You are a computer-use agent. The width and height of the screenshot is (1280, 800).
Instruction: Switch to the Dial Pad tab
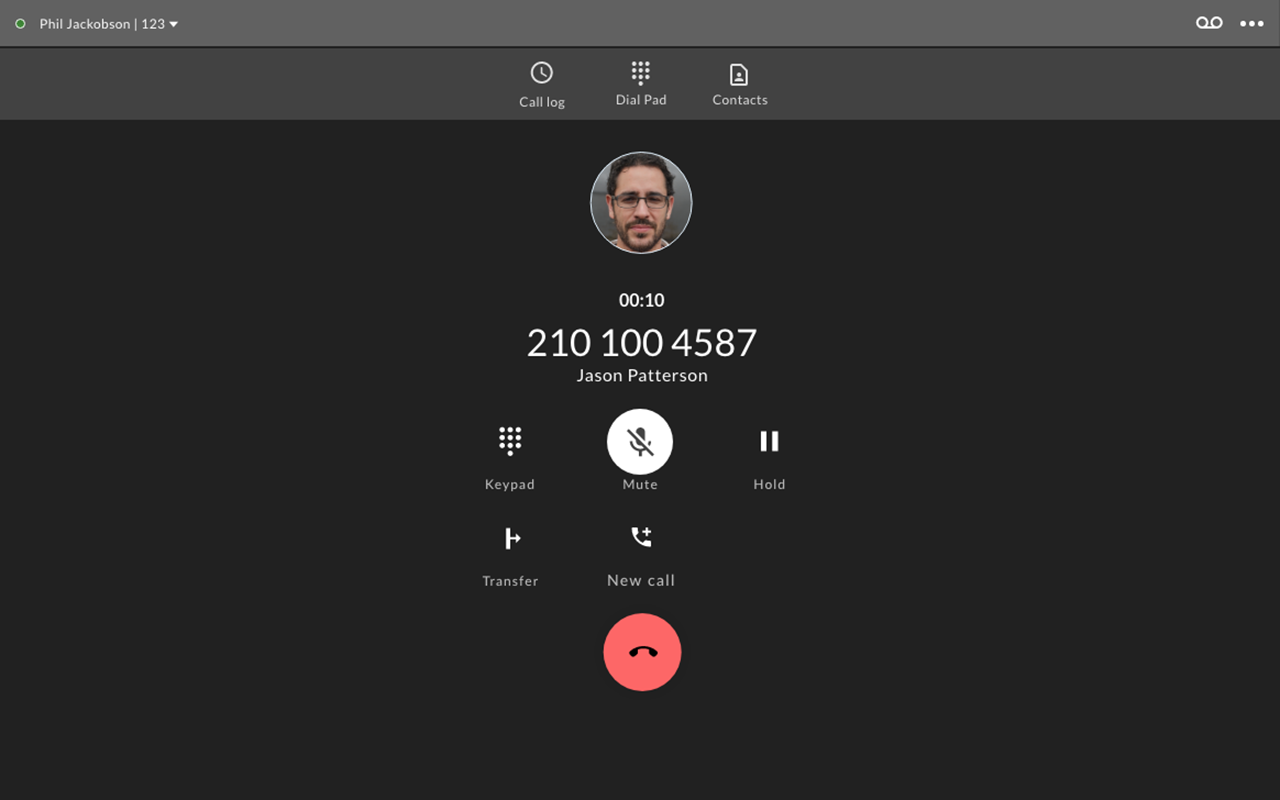(x=641, y=85)
